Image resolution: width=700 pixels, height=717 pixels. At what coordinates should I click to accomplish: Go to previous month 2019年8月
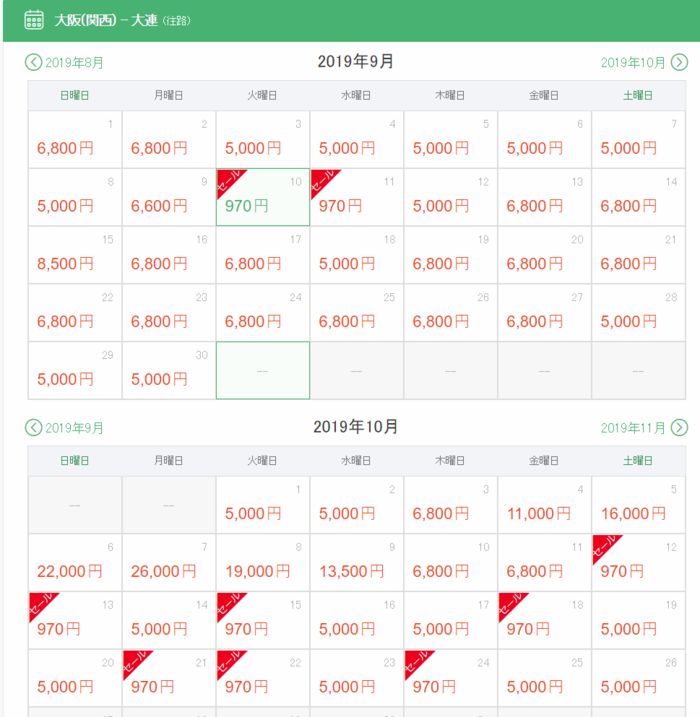66,62
